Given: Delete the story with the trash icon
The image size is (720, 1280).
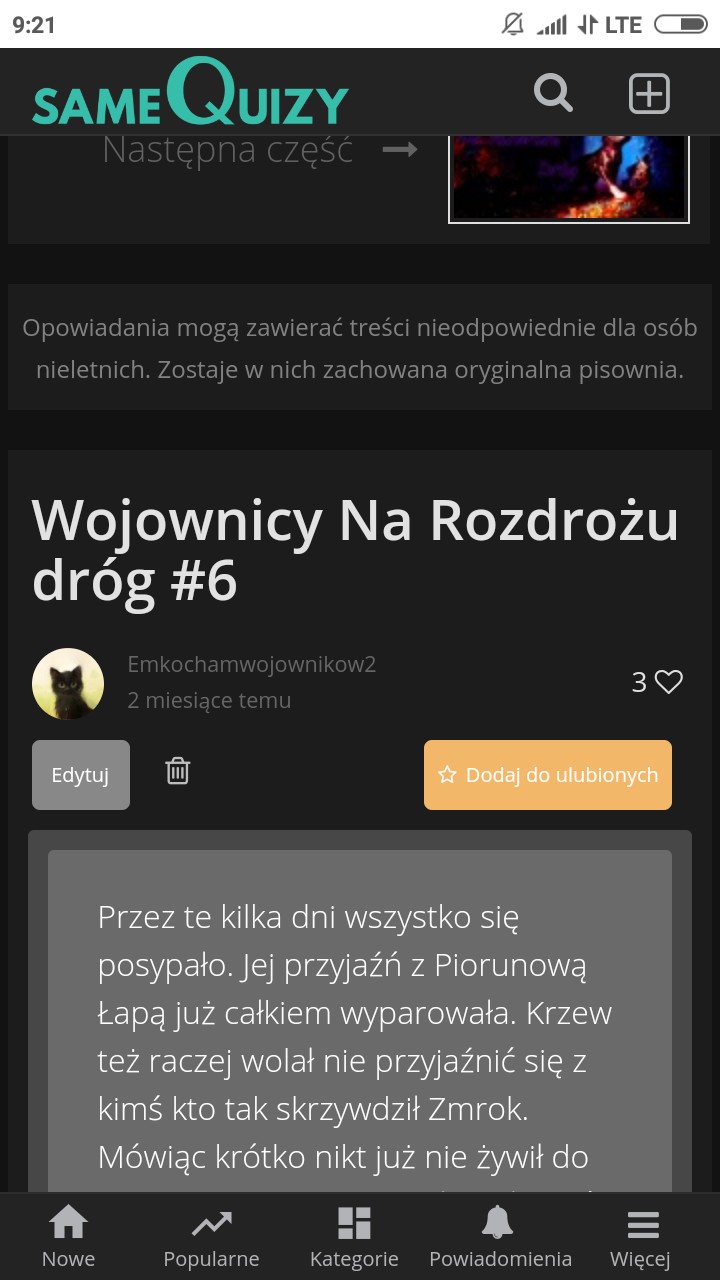Looking at the screenshot, I should pos(178,771).
